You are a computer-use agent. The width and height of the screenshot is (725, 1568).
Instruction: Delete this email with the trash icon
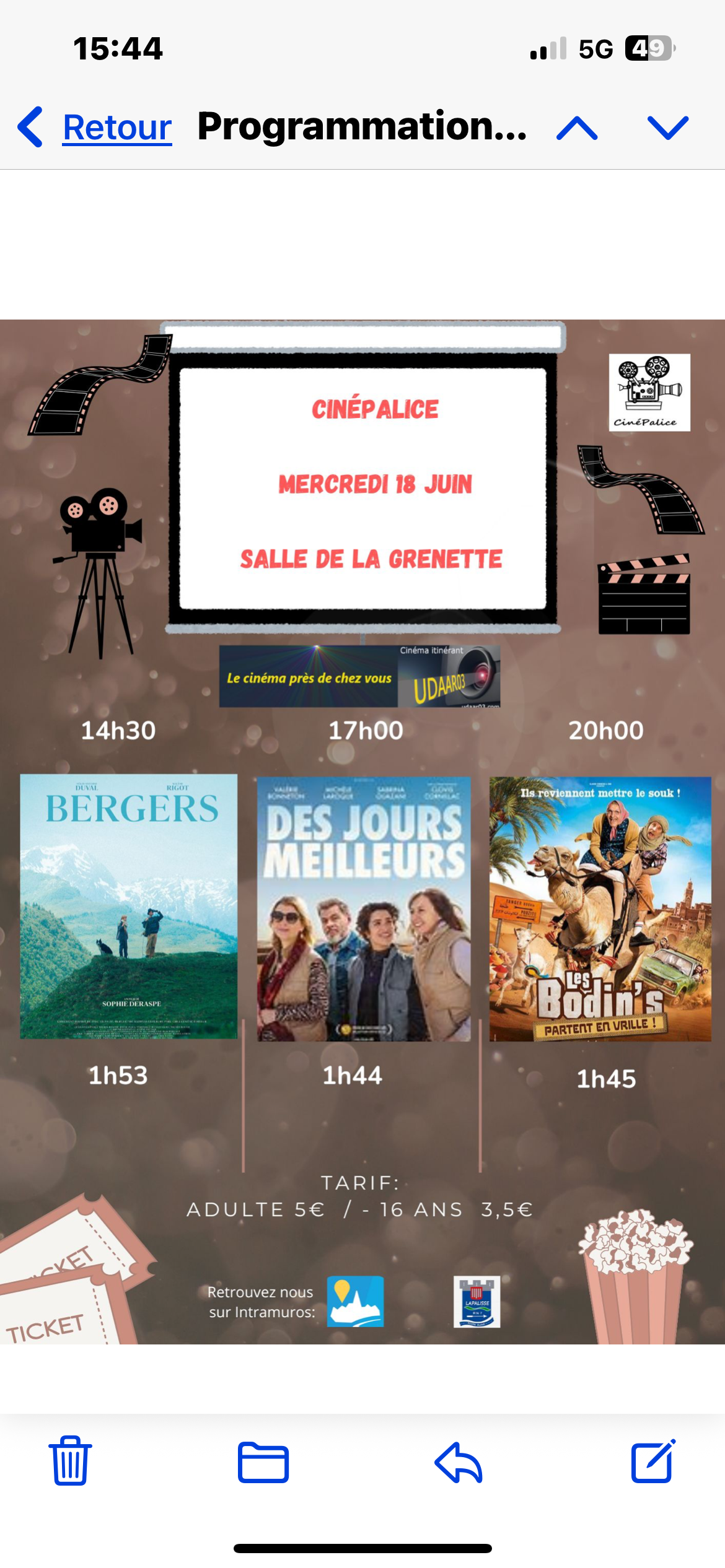(x=71, y=1461)
